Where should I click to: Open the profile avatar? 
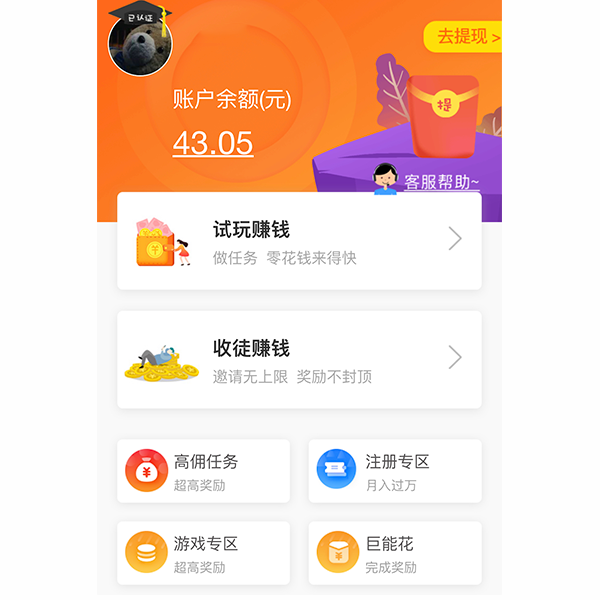pyautogui.click(x=140, y=43)
